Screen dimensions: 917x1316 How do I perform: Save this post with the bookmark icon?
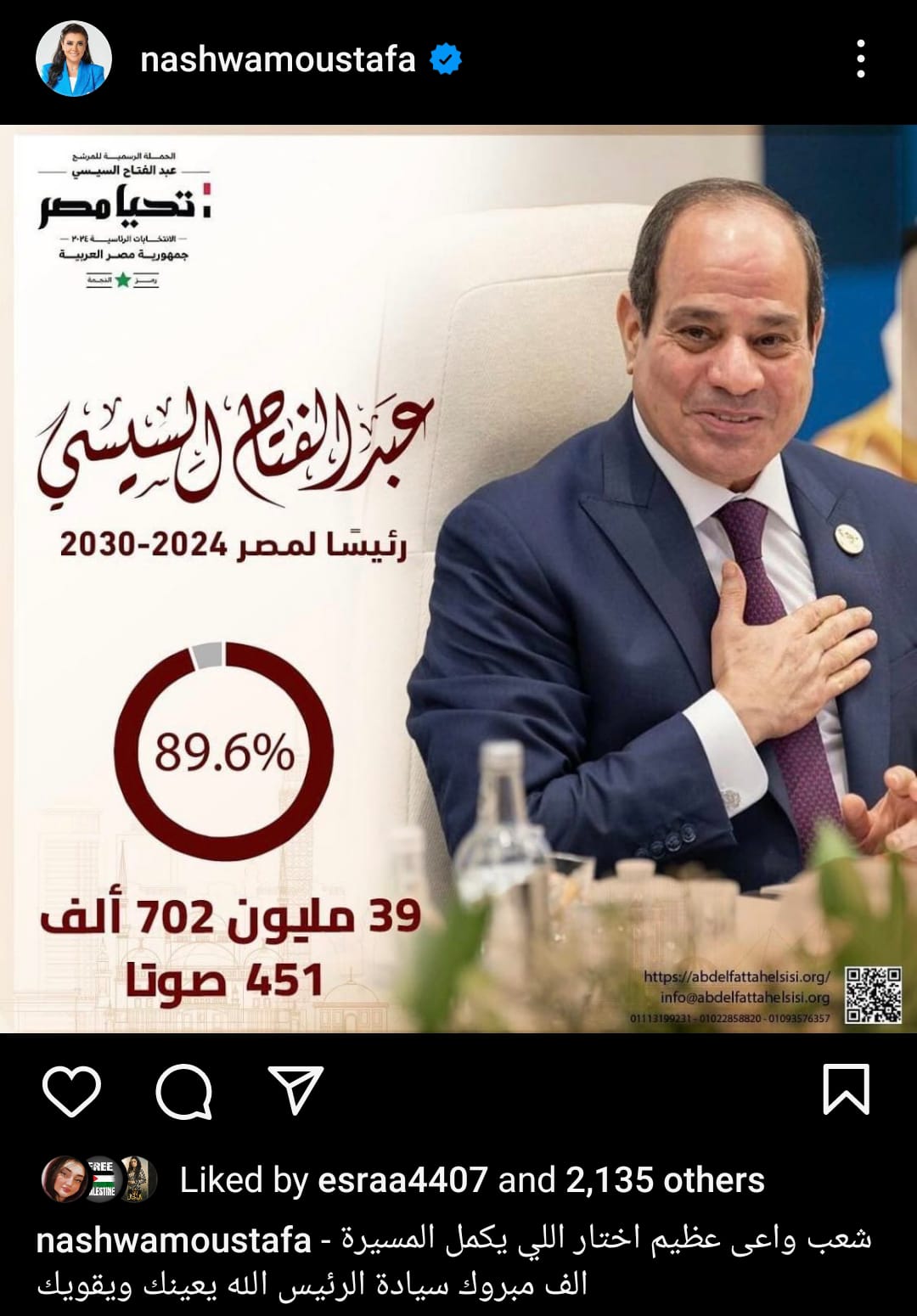tap(846, 1088)
